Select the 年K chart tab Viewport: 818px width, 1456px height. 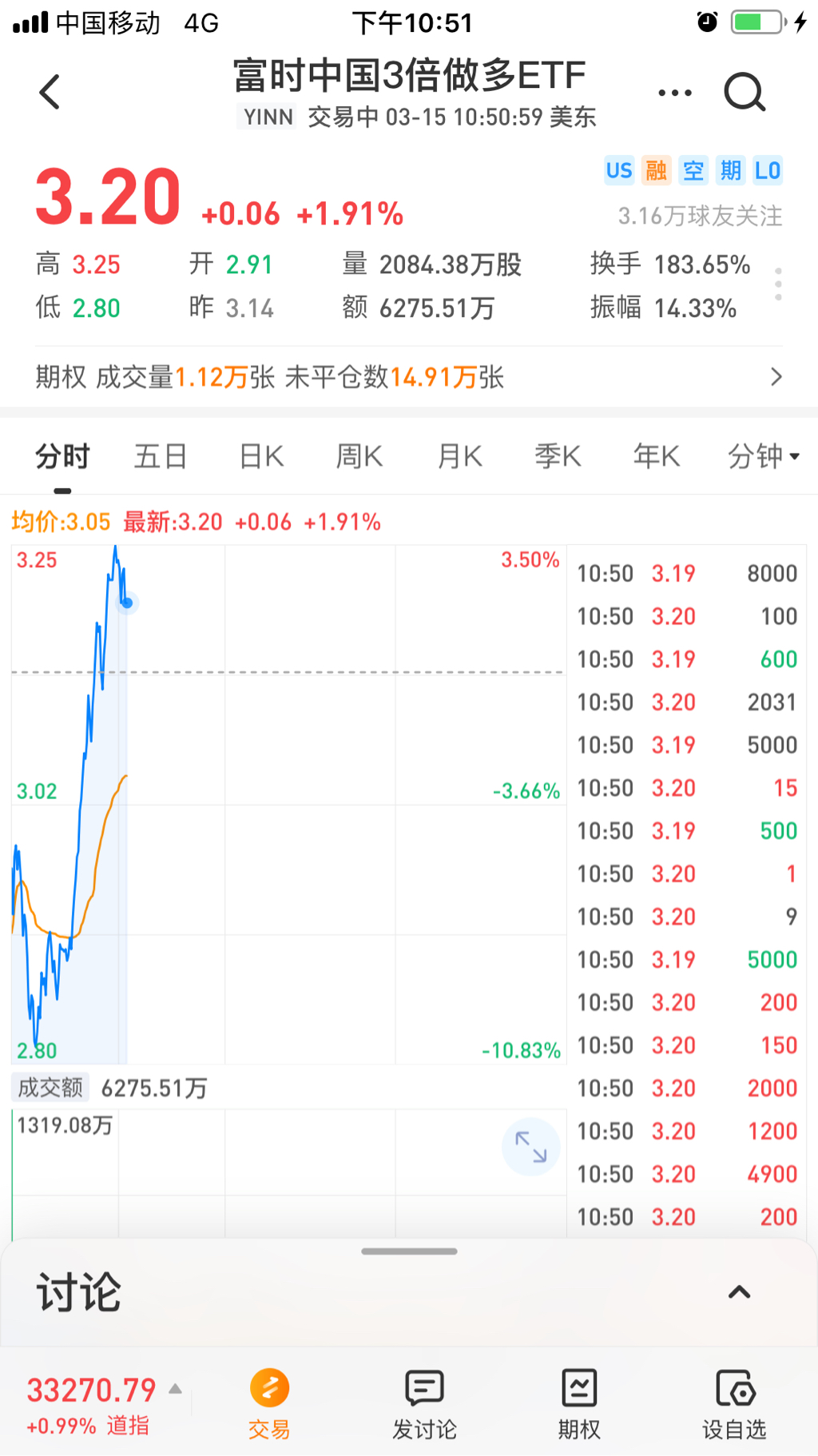point(657,456)
